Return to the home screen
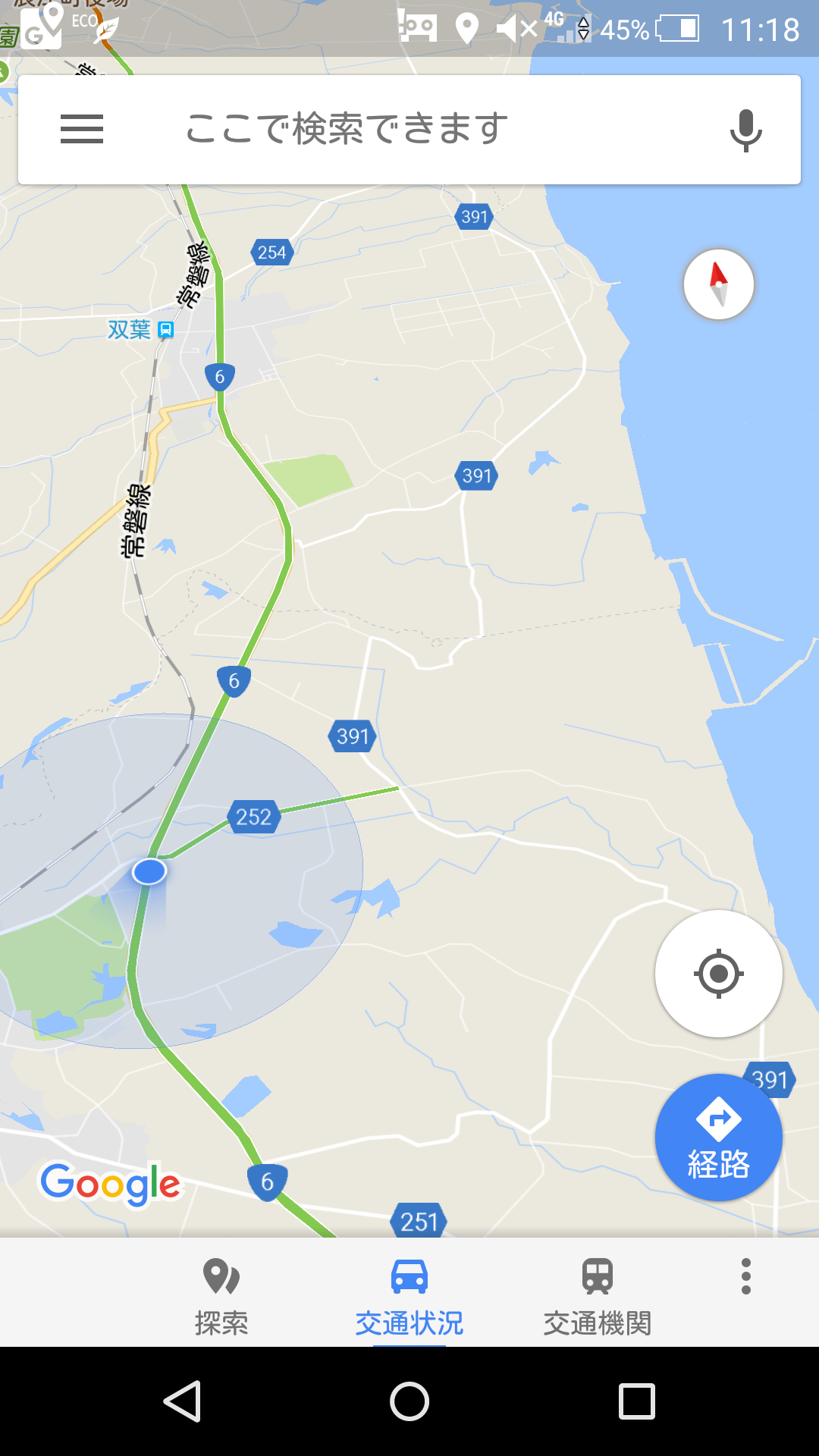Image resolution: width=819 pixels, height=1456 pixels. pyautogui.click(x=409, y=1401)
